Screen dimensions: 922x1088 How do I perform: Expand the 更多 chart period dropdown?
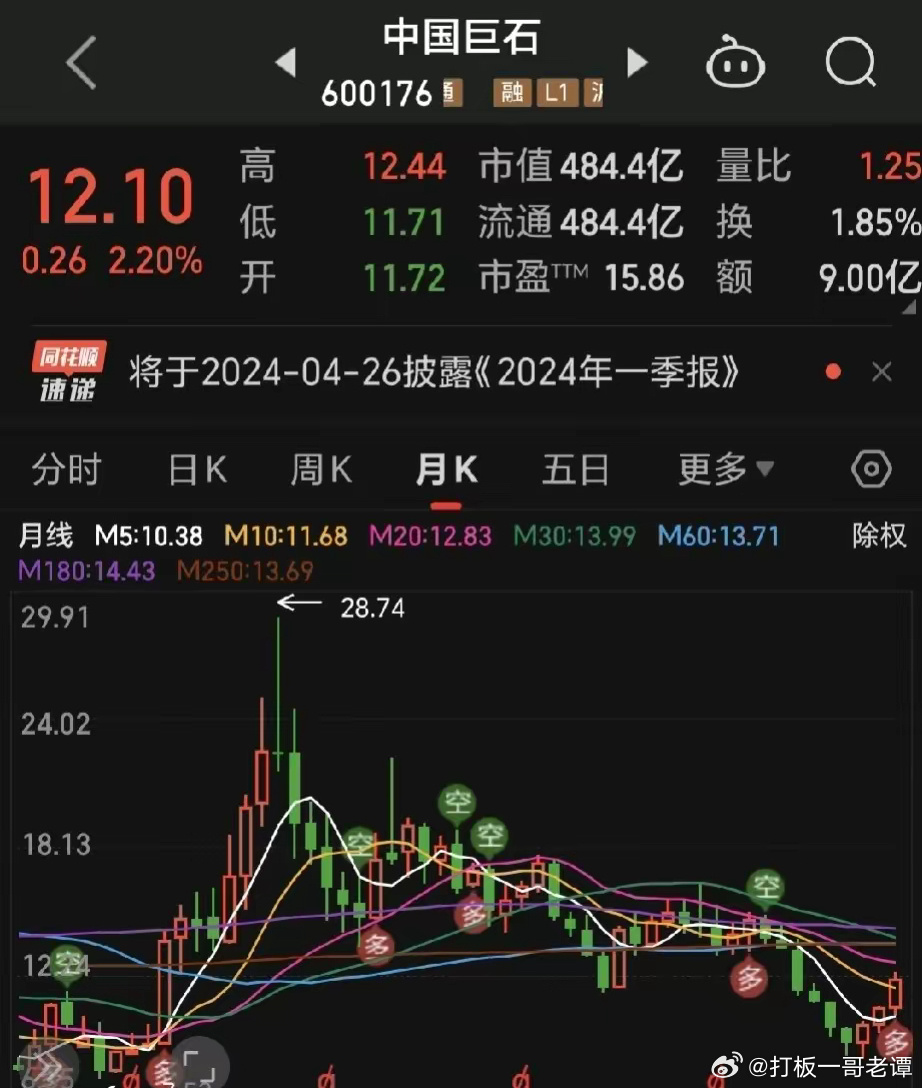tap(725, 468)
